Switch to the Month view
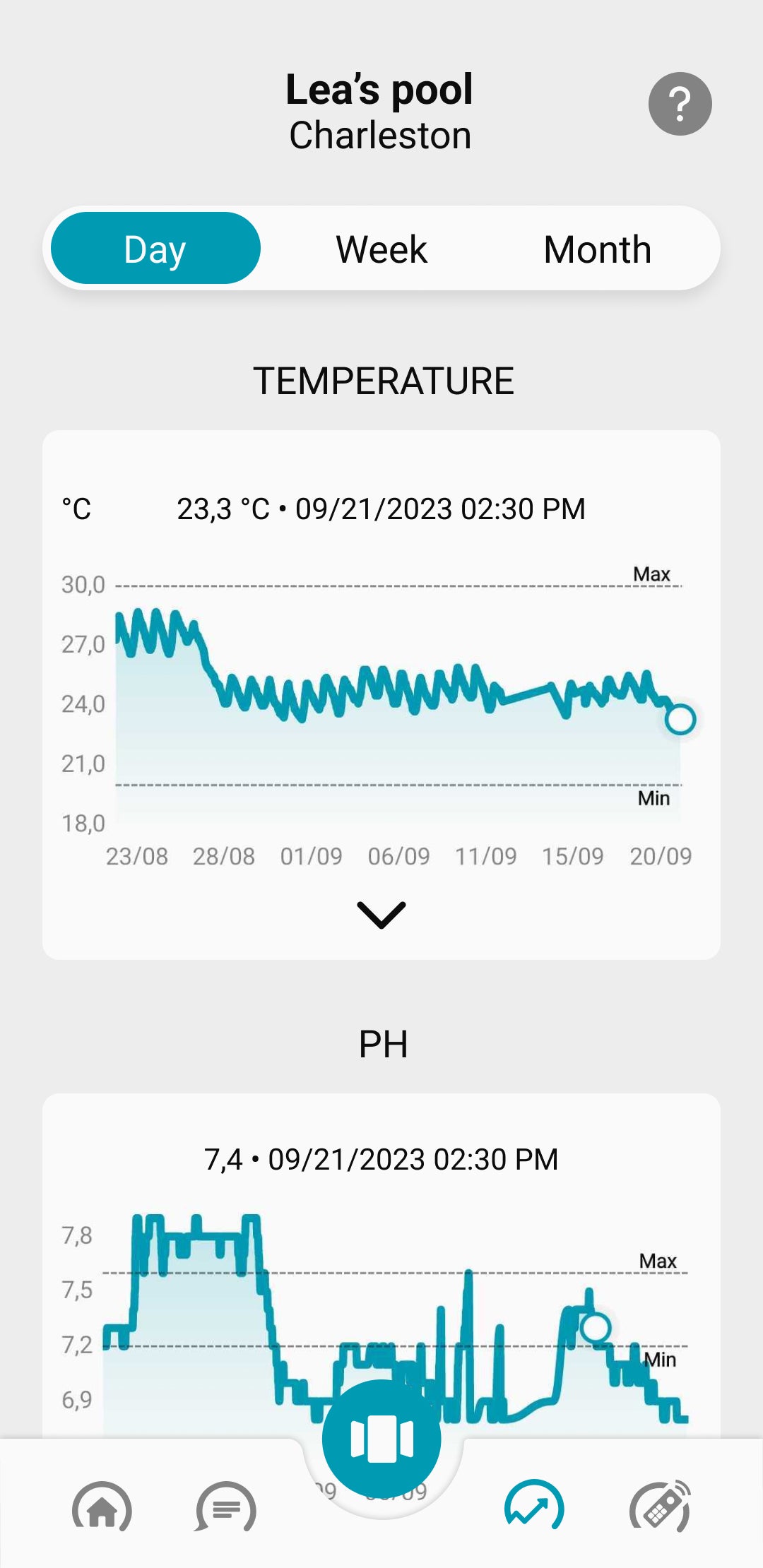This screenshot has height=1568, width=763. tap(597, 249)
